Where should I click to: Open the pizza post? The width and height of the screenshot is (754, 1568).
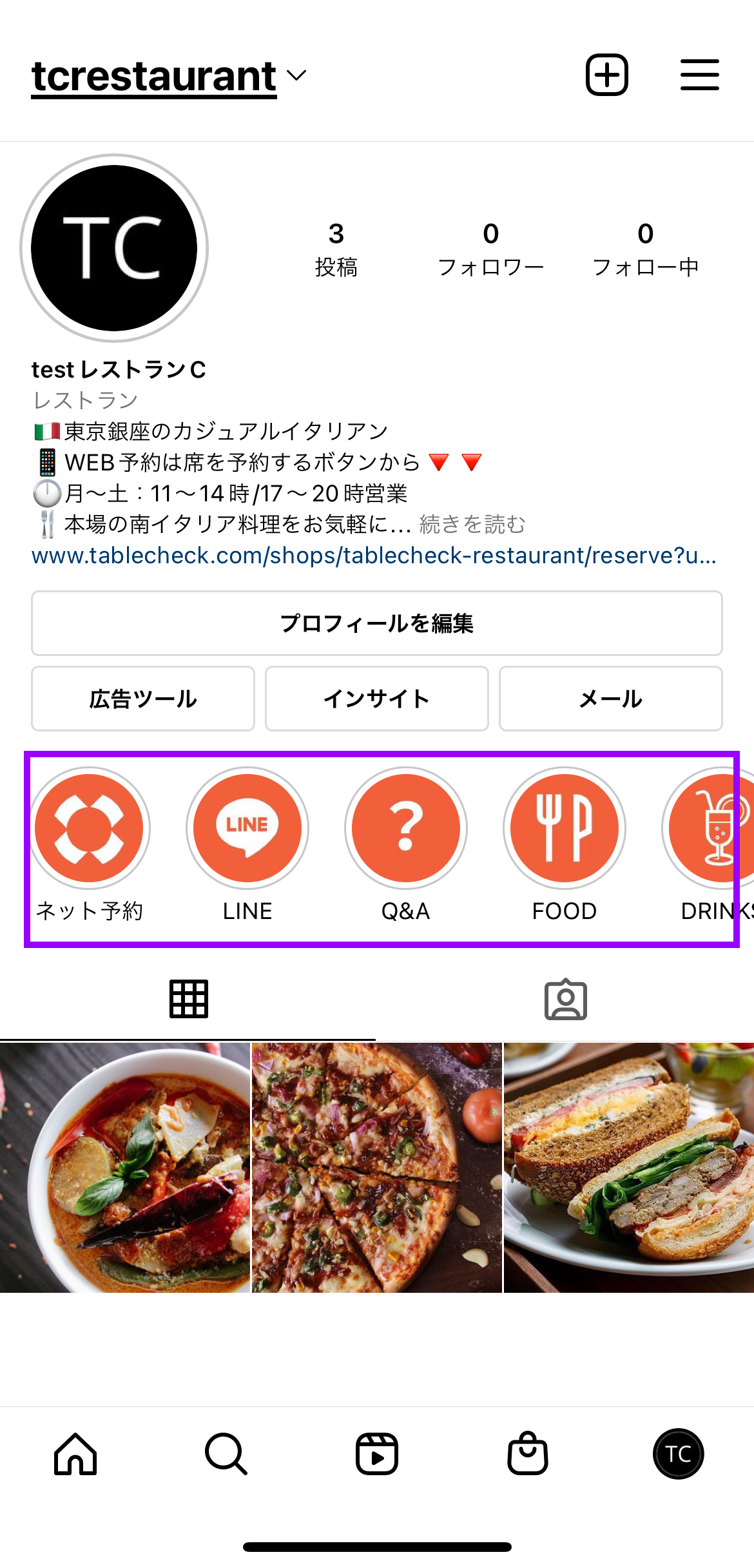point(377,1168)
